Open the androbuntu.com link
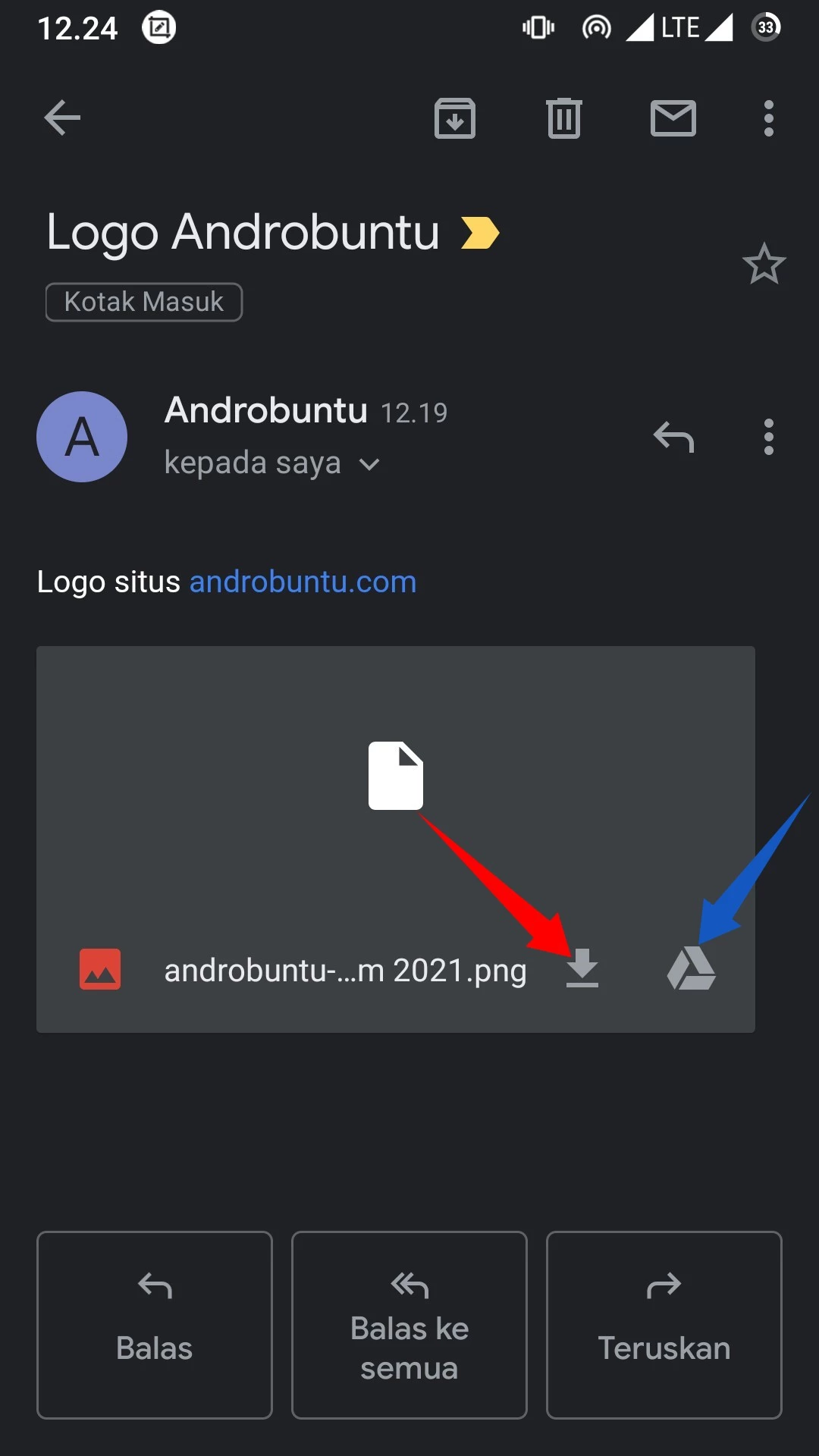This screenshot has height=1456, width=819. pyautogui.click(x=303, y=581)
